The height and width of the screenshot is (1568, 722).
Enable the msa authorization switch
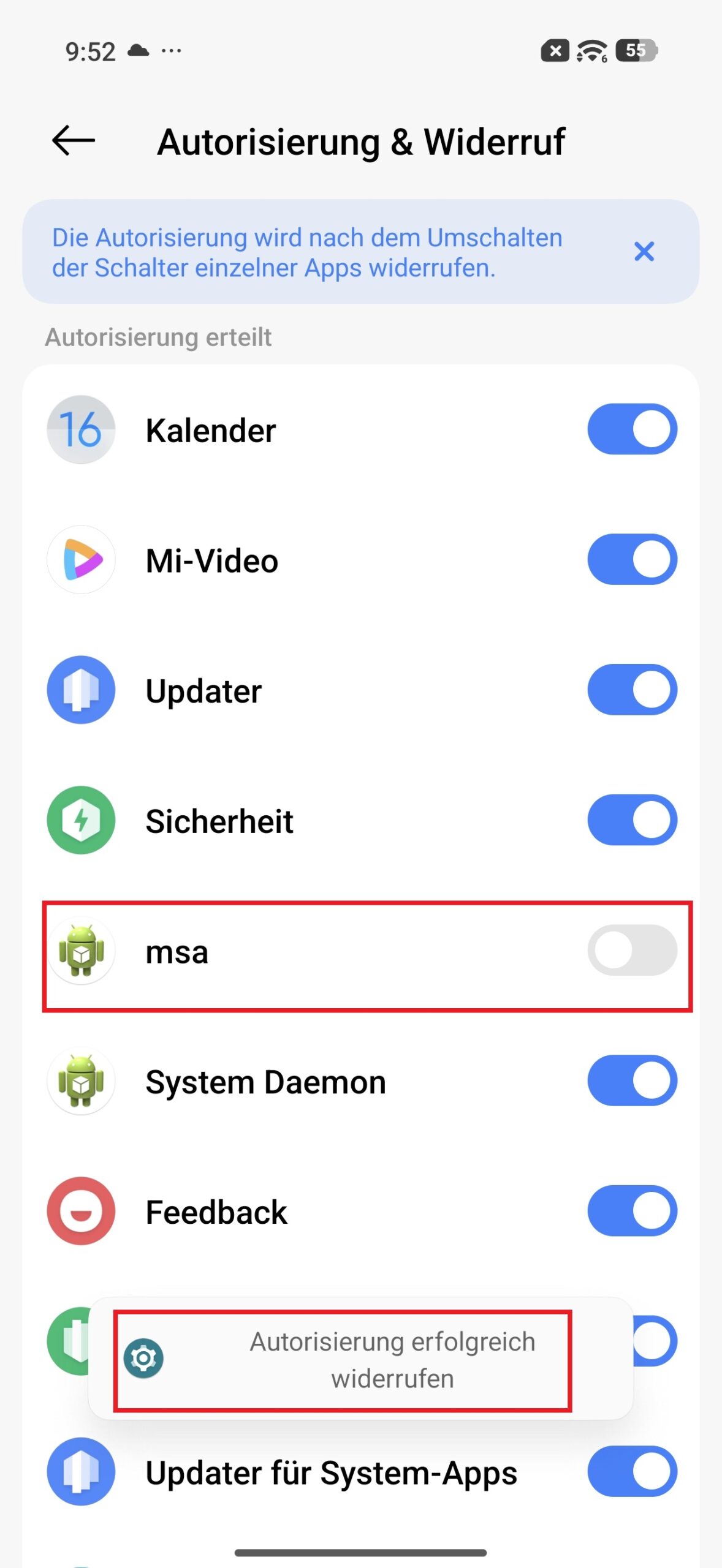[x=632, y=950]
